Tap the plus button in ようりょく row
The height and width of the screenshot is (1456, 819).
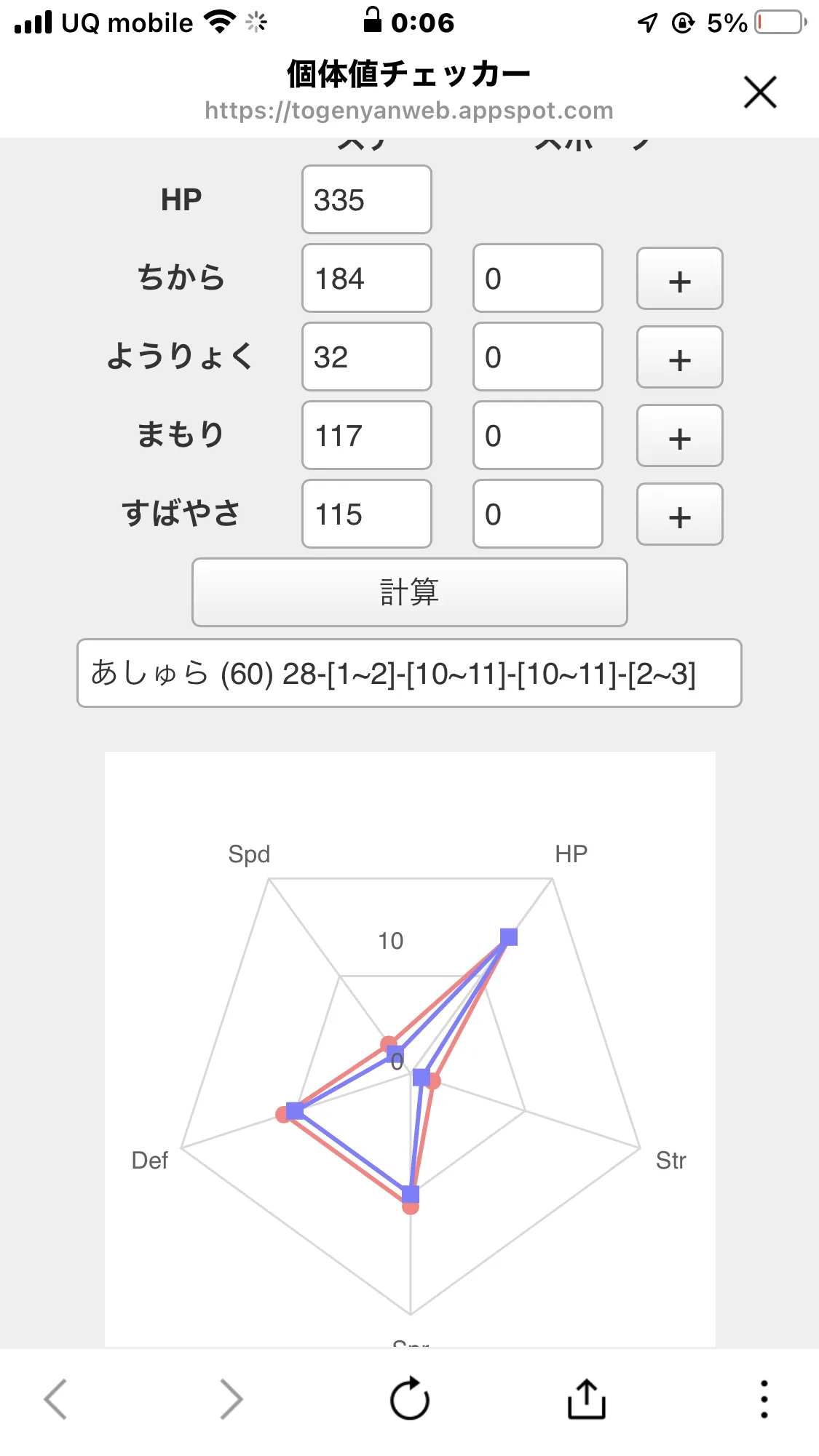coord(680,357)
